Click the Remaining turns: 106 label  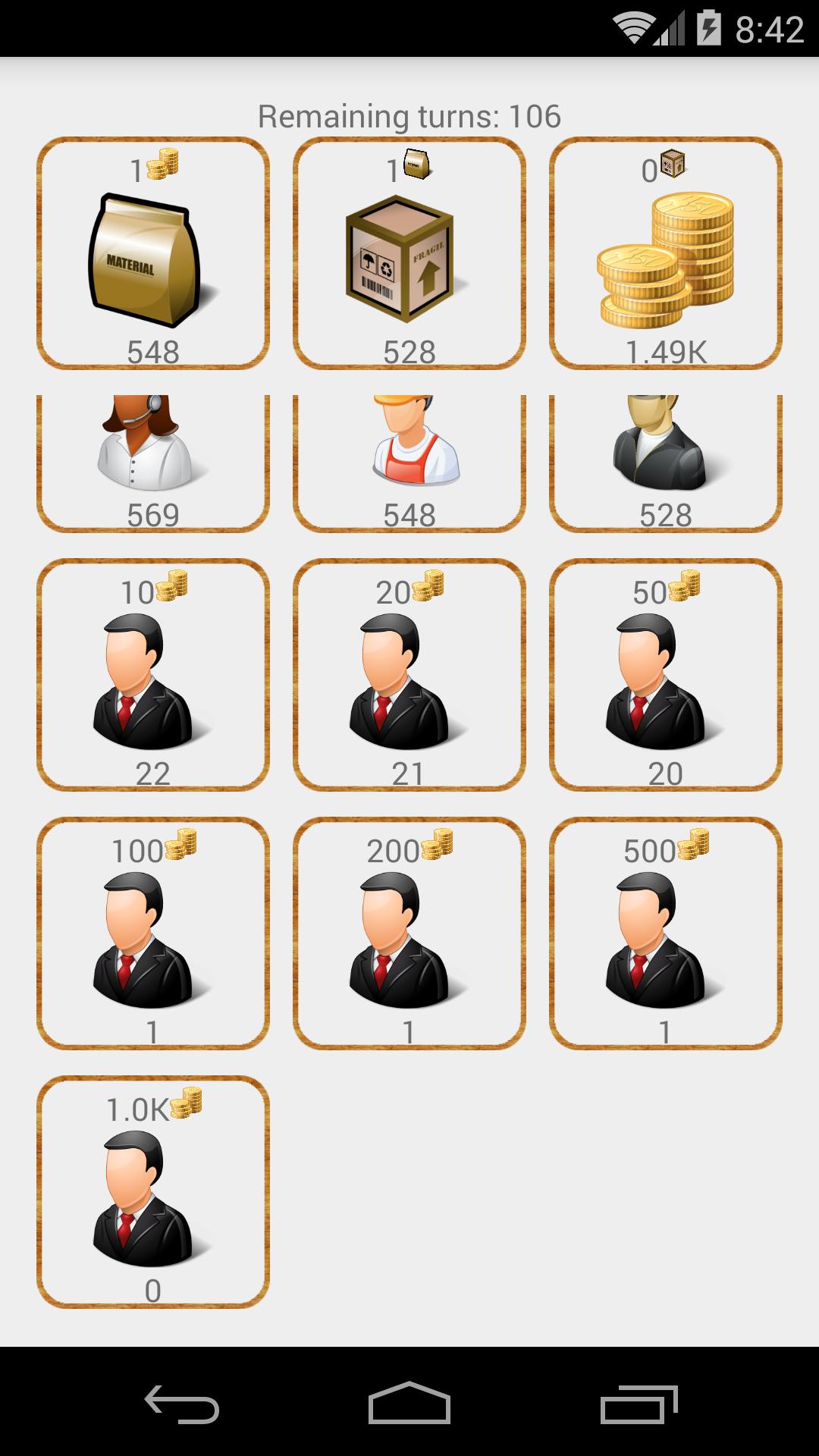409,116
